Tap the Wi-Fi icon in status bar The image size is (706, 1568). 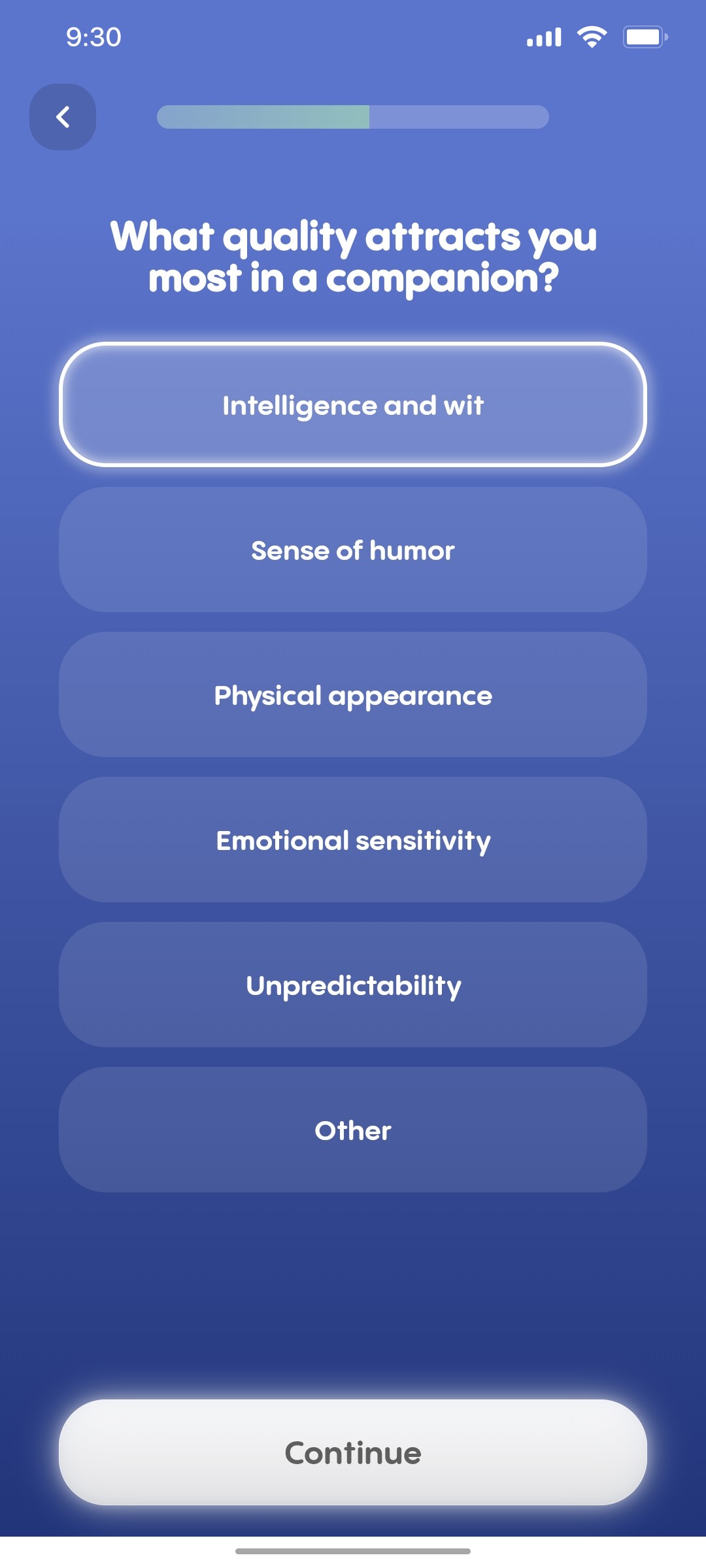(x=590, y=36)
